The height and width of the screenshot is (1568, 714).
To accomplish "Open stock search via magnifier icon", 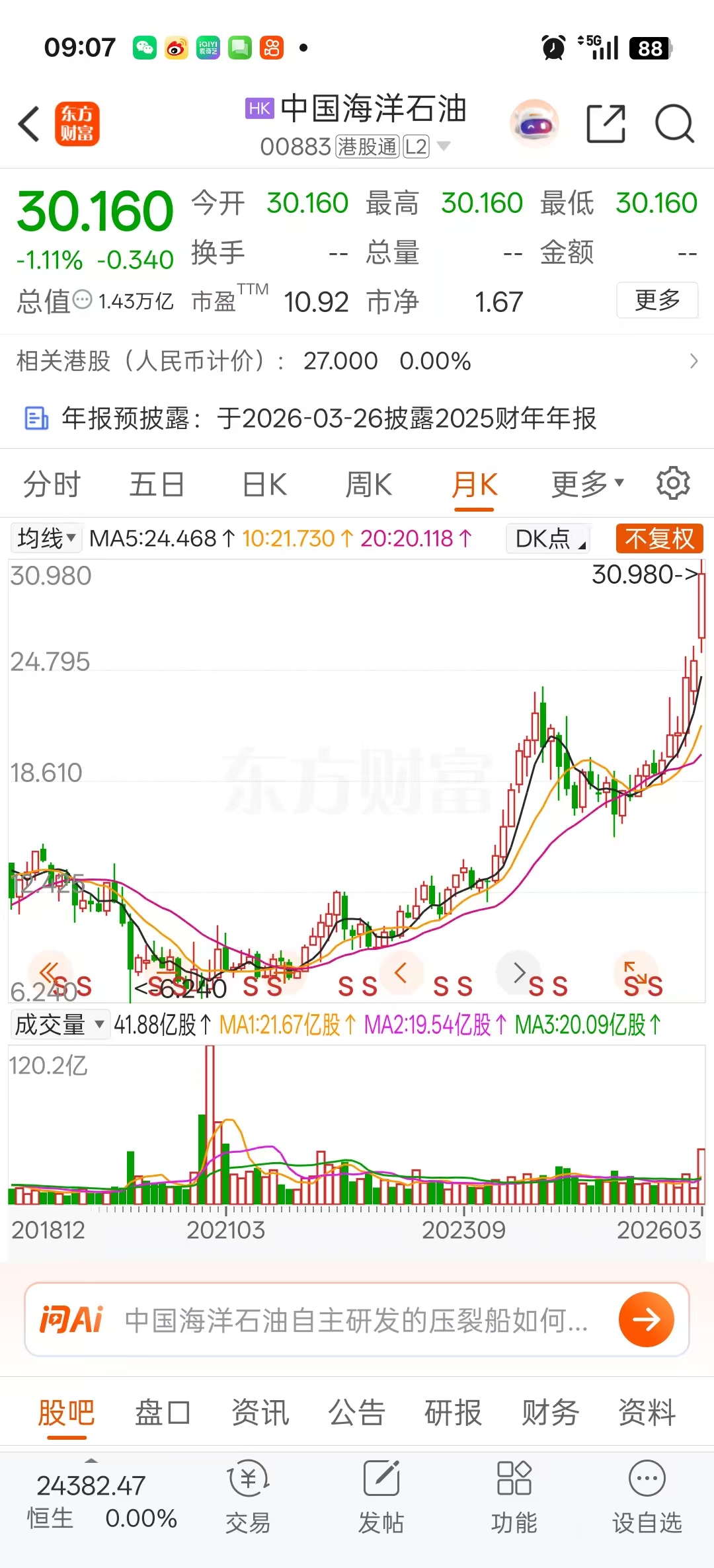I will (674, 124).
